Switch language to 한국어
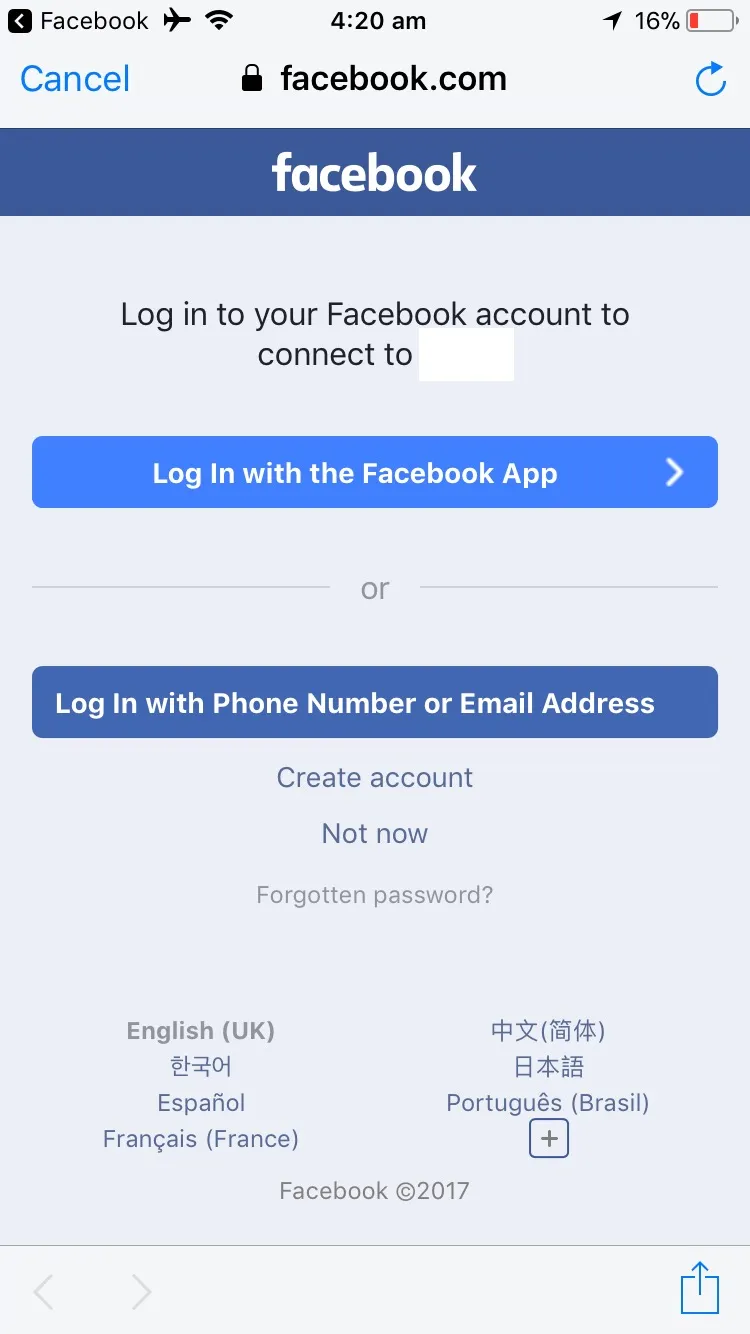The image size is (750, 1334). point(201,1066)
